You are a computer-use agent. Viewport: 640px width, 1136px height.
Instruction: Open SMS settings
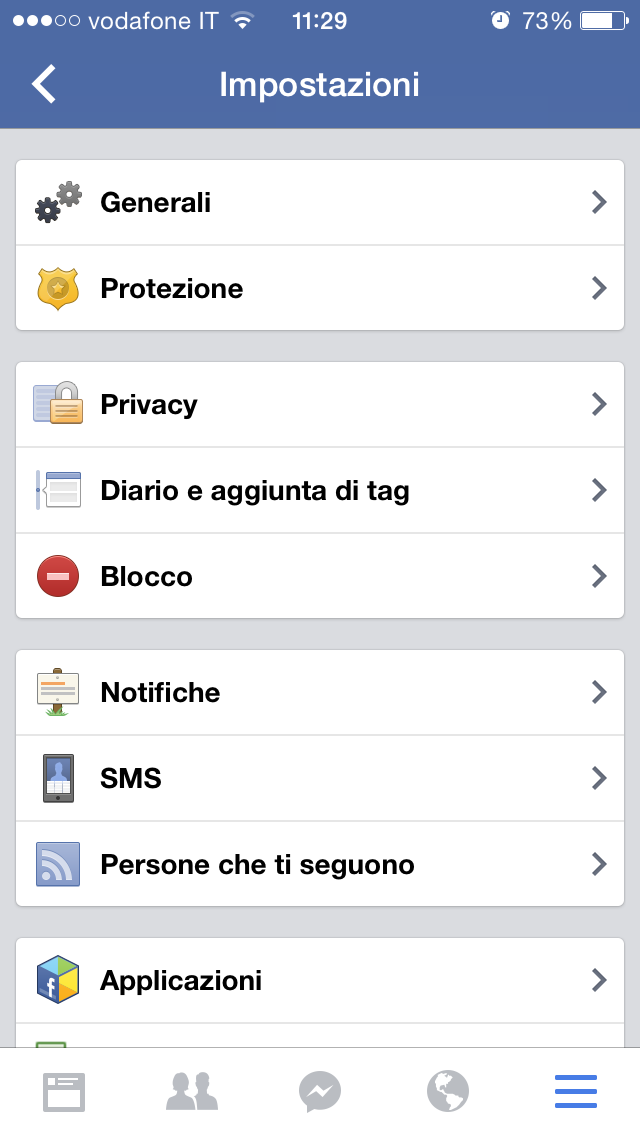[320, 779]
